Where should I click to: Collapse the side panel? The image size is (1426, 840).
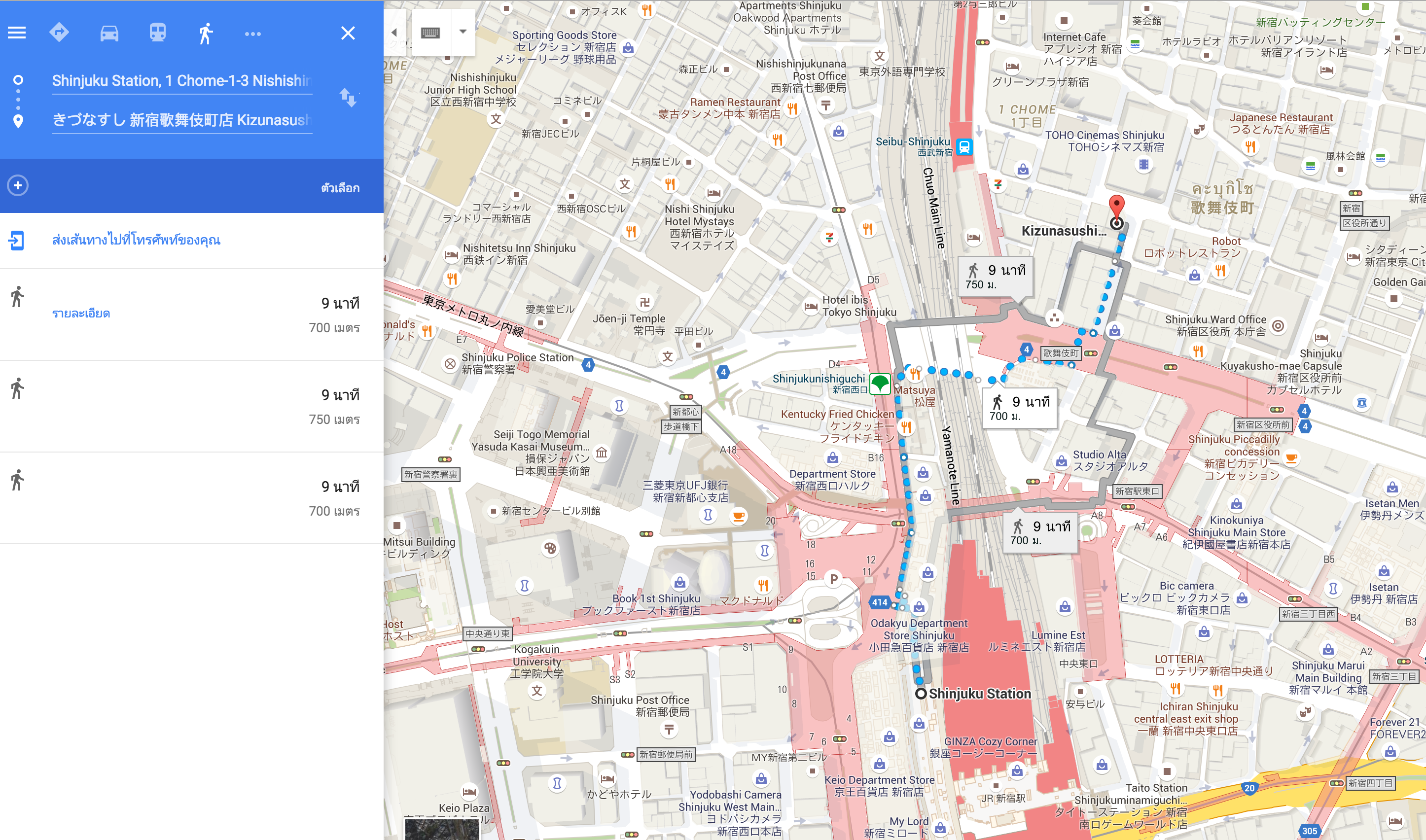[394, 32]
